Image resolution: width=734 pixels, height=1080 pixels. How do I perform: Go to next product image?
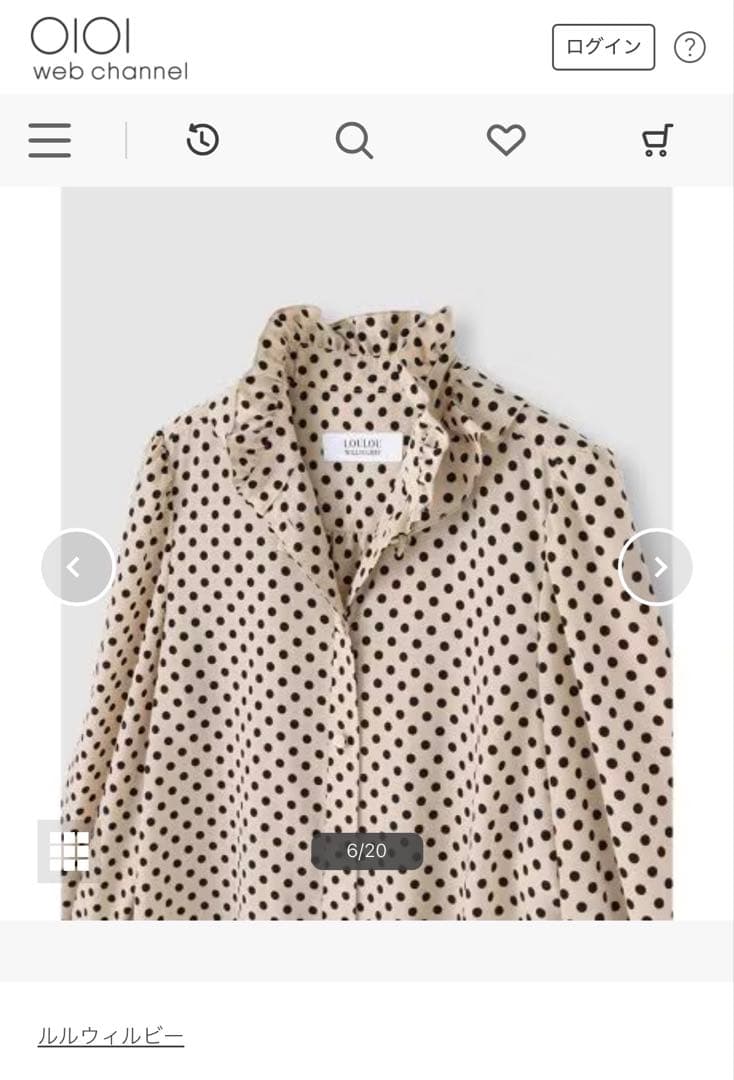pos(656,567)
